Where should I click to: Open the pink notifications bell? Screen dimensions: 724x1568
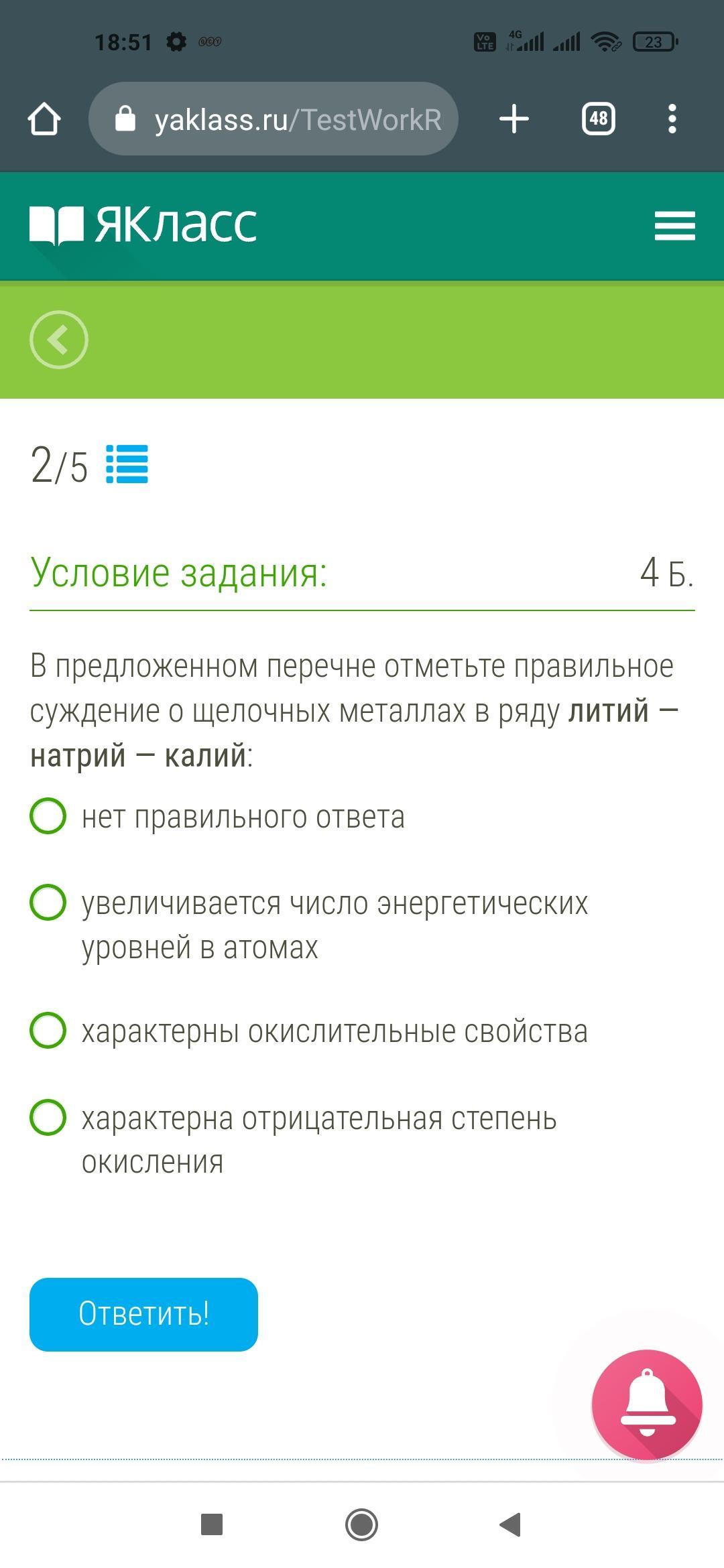647,1405
